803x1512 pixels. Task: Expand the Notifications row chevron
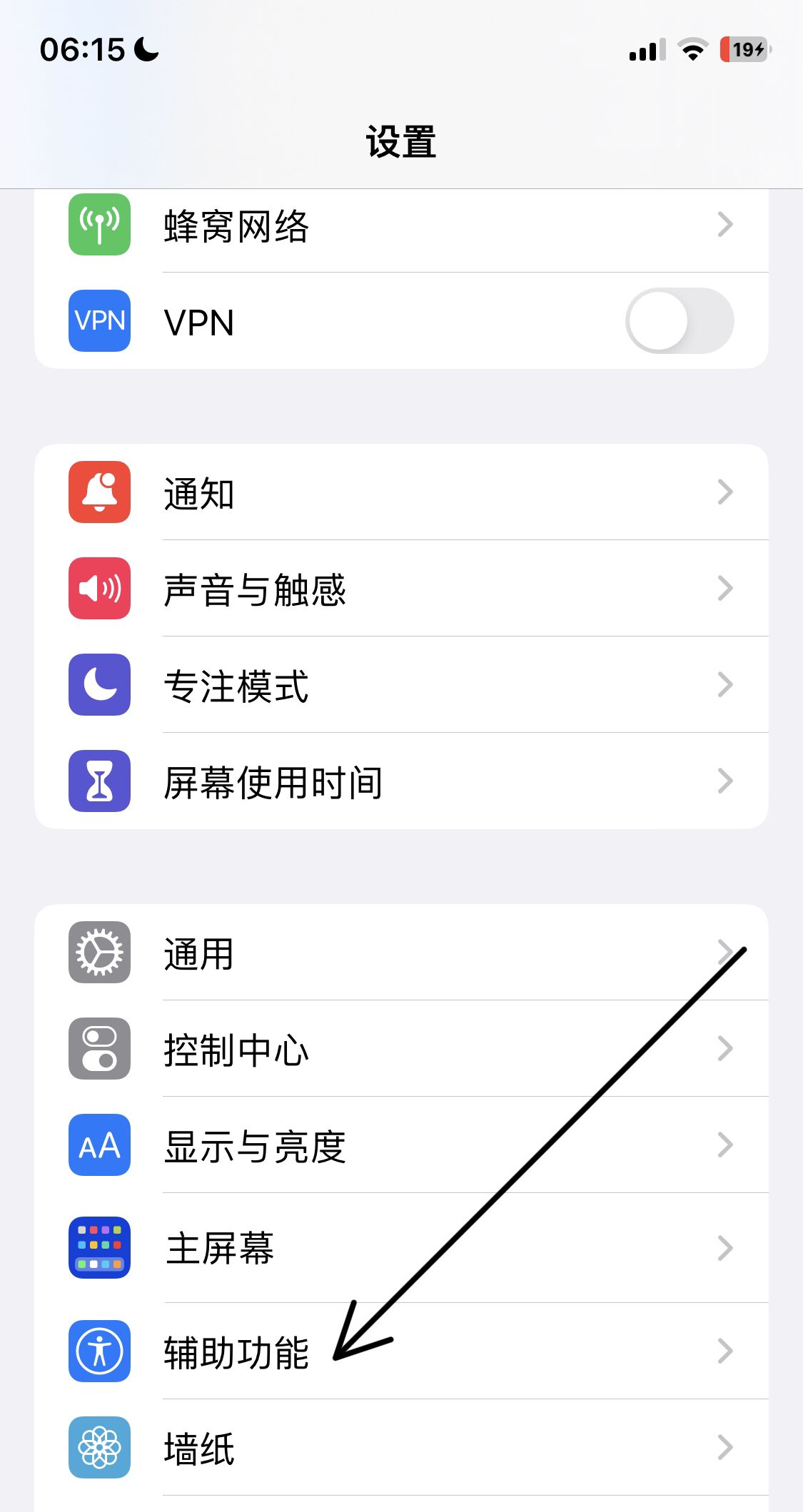725,492
